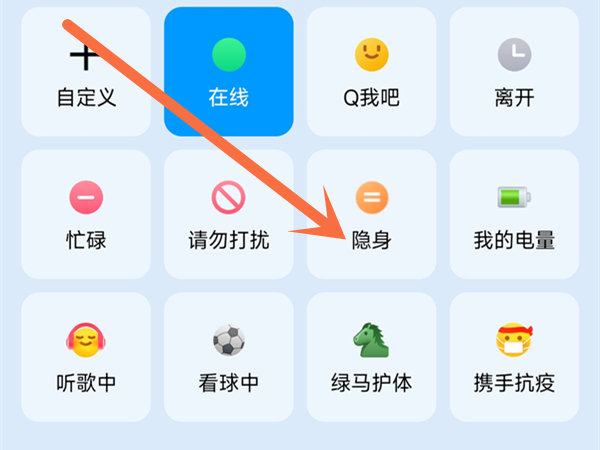Pick the 我的电量 status
This screenshot has width=600, height=450.
coord(514,214)
